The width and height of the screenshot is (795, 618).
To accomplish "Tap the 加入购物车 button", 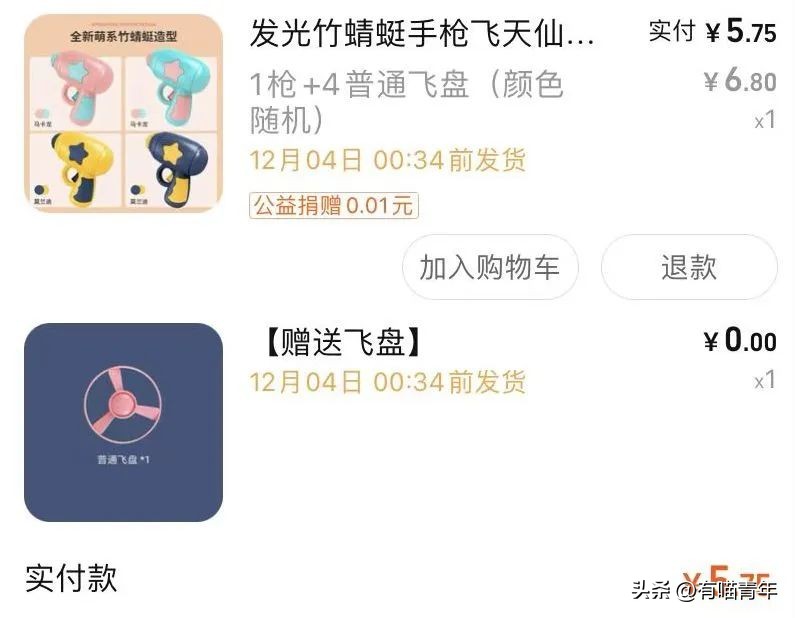I will 490,267.
